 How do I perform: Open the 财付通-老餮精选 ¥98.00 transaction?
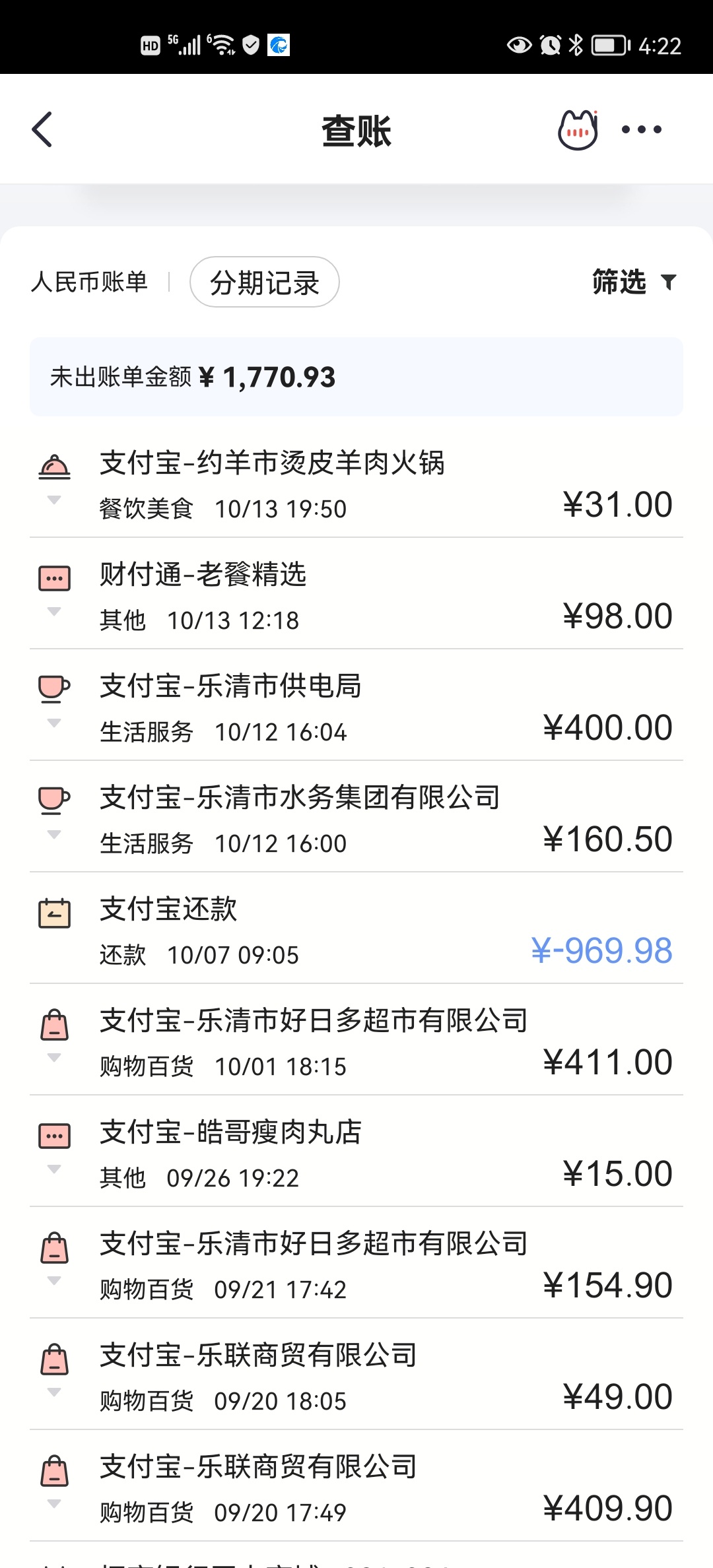(356, 594)
